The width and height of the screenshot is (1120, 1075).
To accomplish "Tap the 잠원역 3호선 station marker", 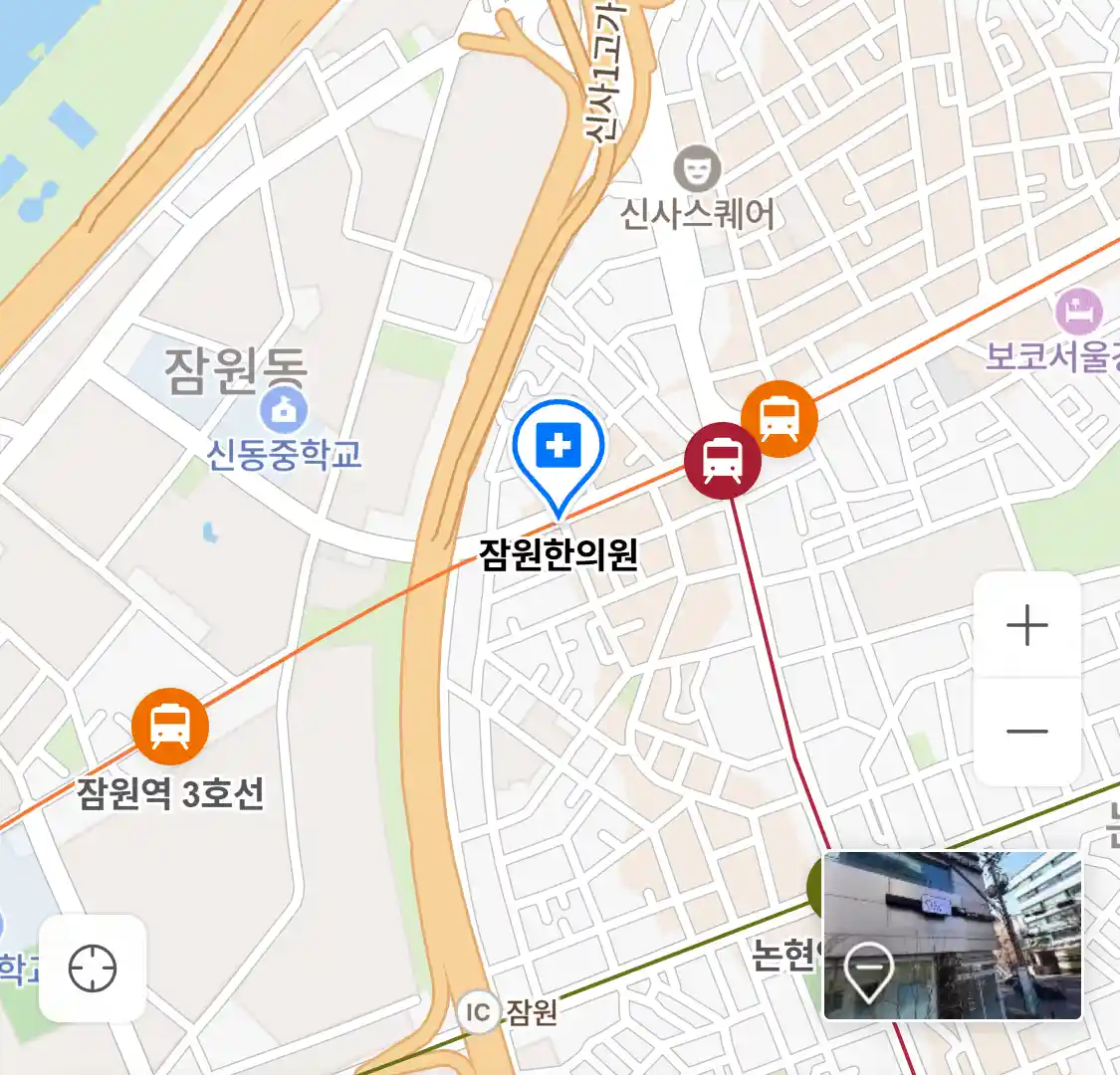I will pyautogui.click(x=170, y=726).
